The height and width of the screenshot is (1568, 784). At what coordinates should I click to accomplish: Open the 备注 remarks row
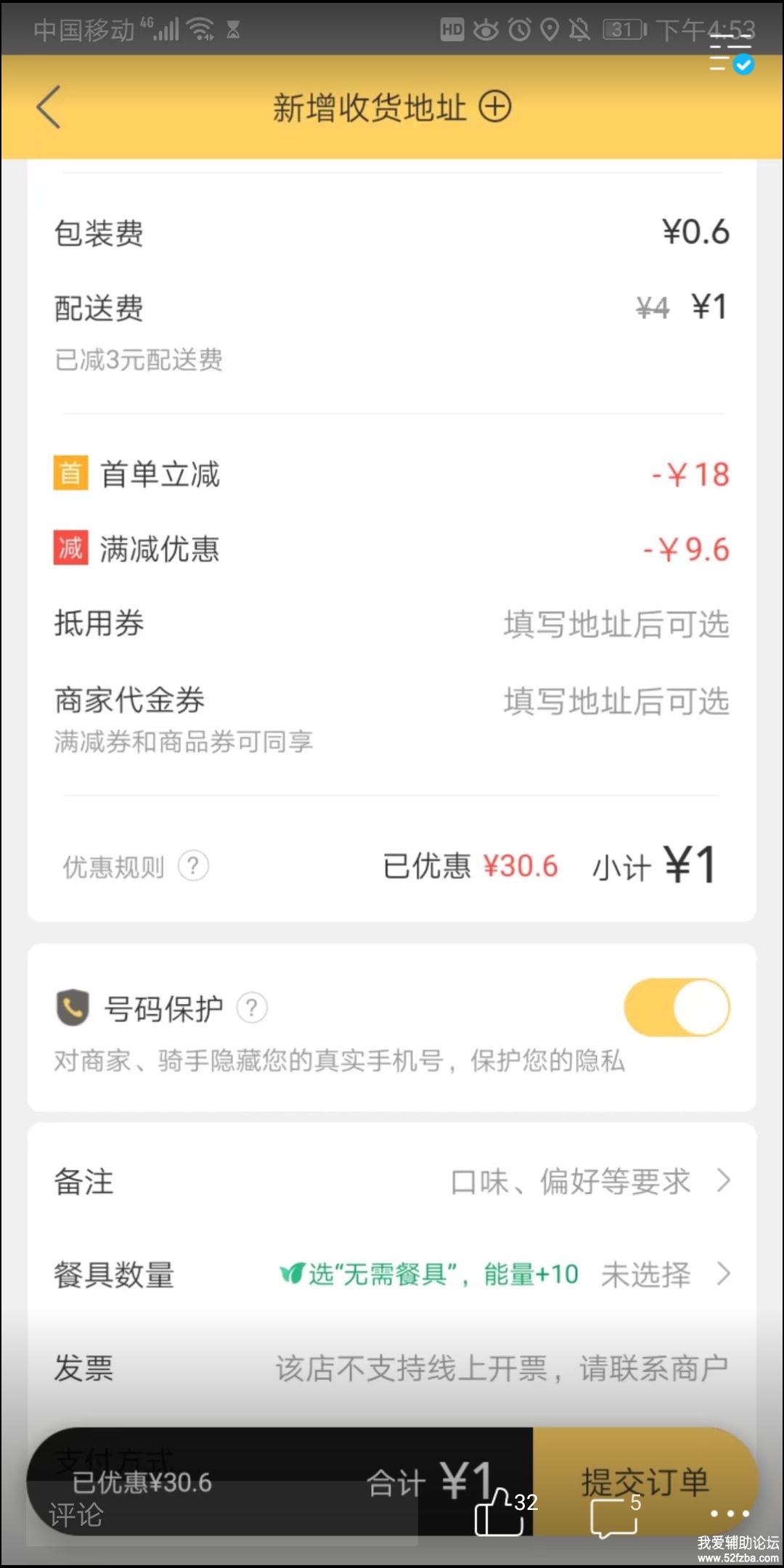click(x=392, y=1181)
